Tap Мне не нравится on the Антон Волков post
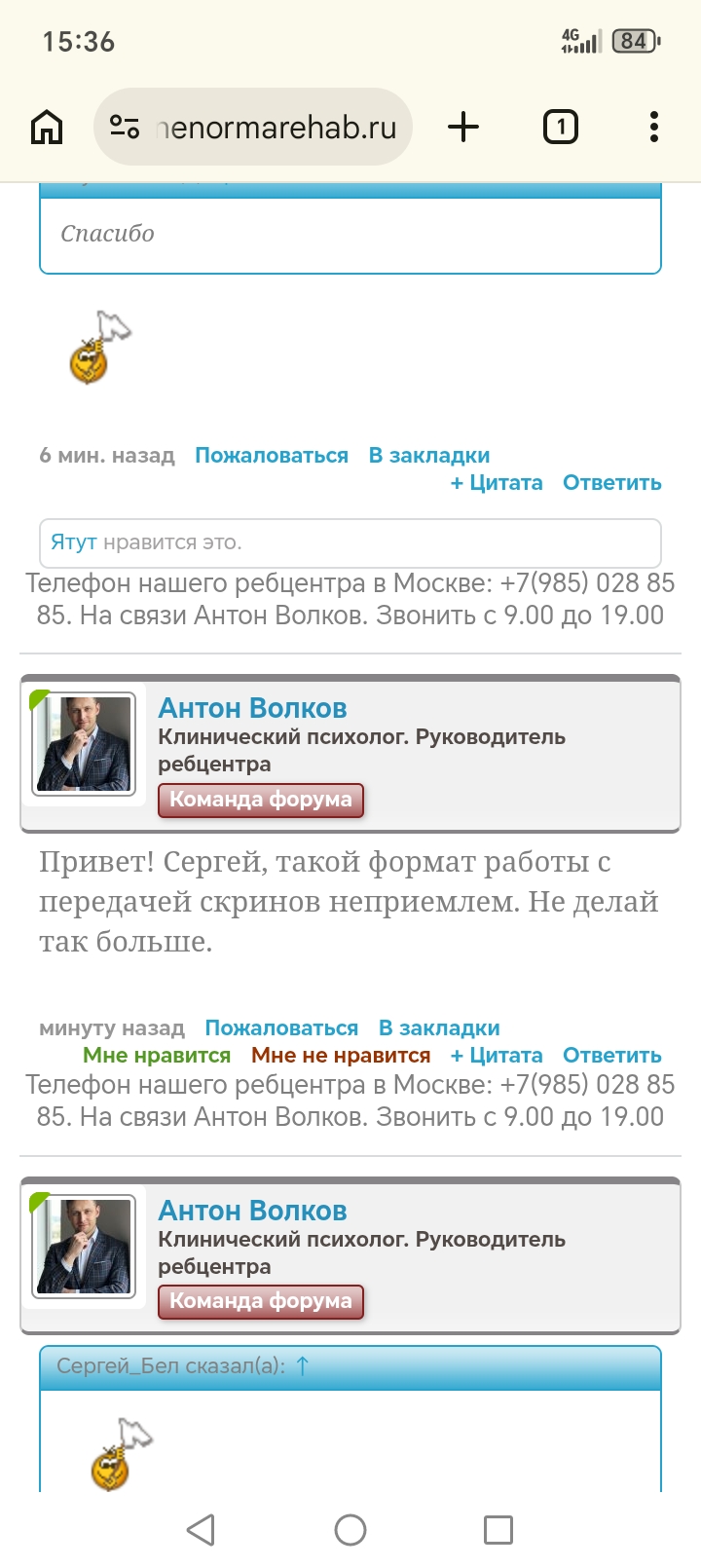The width and height of the screenshot is (701, 1568). (341, 1056)
